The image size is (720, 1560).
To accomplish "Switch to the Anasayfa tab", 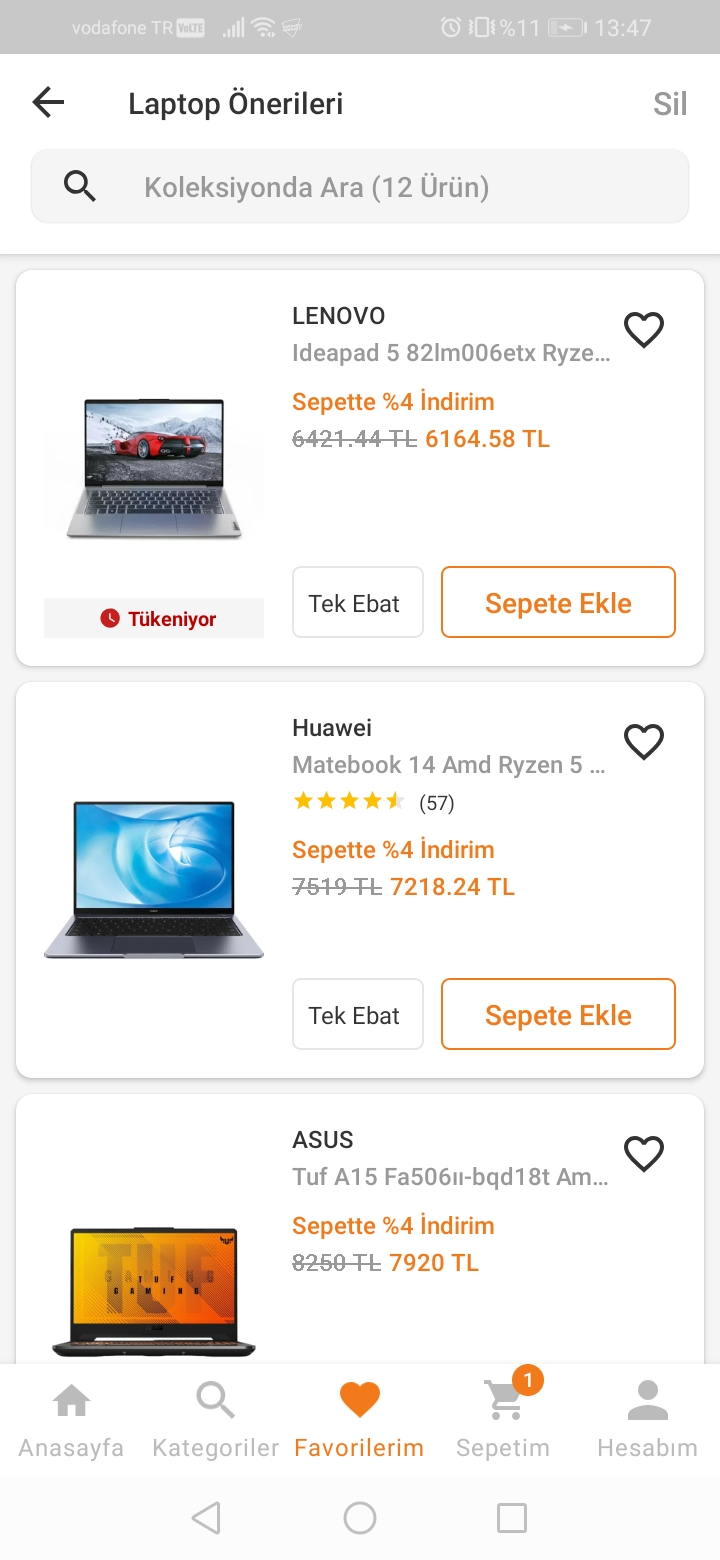I will (71, 1420).
